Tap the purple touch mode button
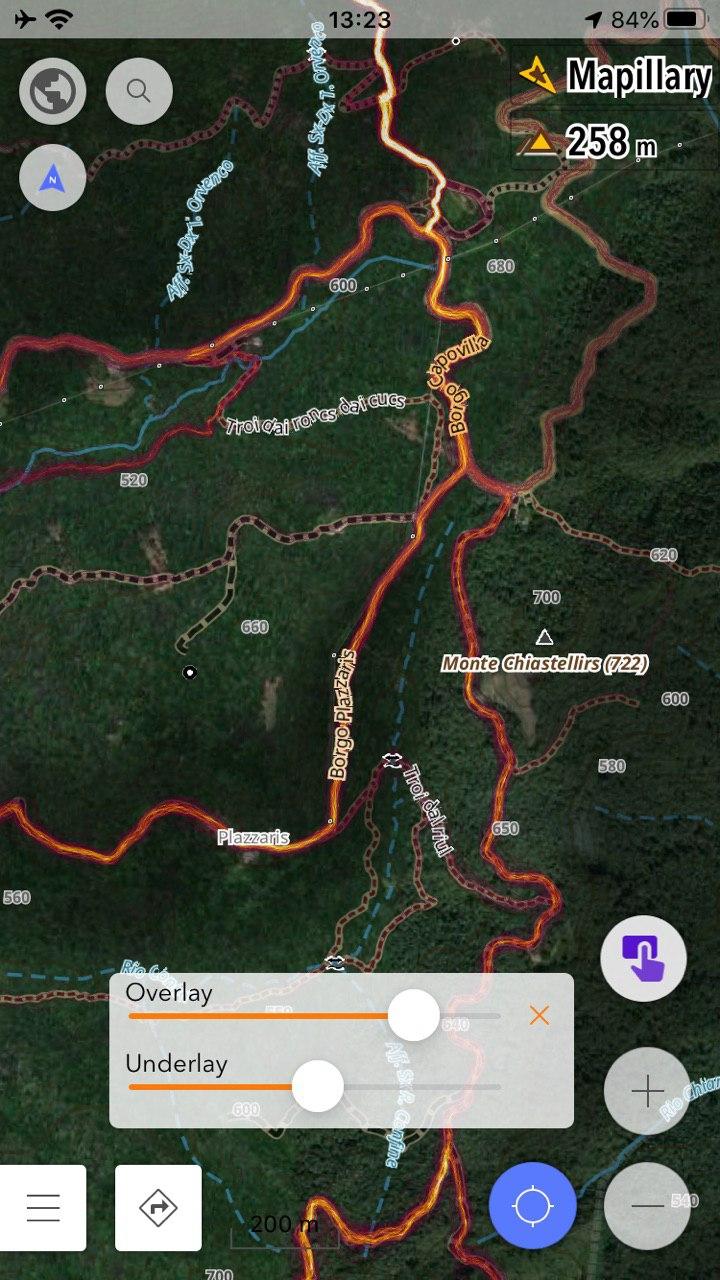Screen dimensions: 720x1280 pyautogui.click(x=643, y=959)
